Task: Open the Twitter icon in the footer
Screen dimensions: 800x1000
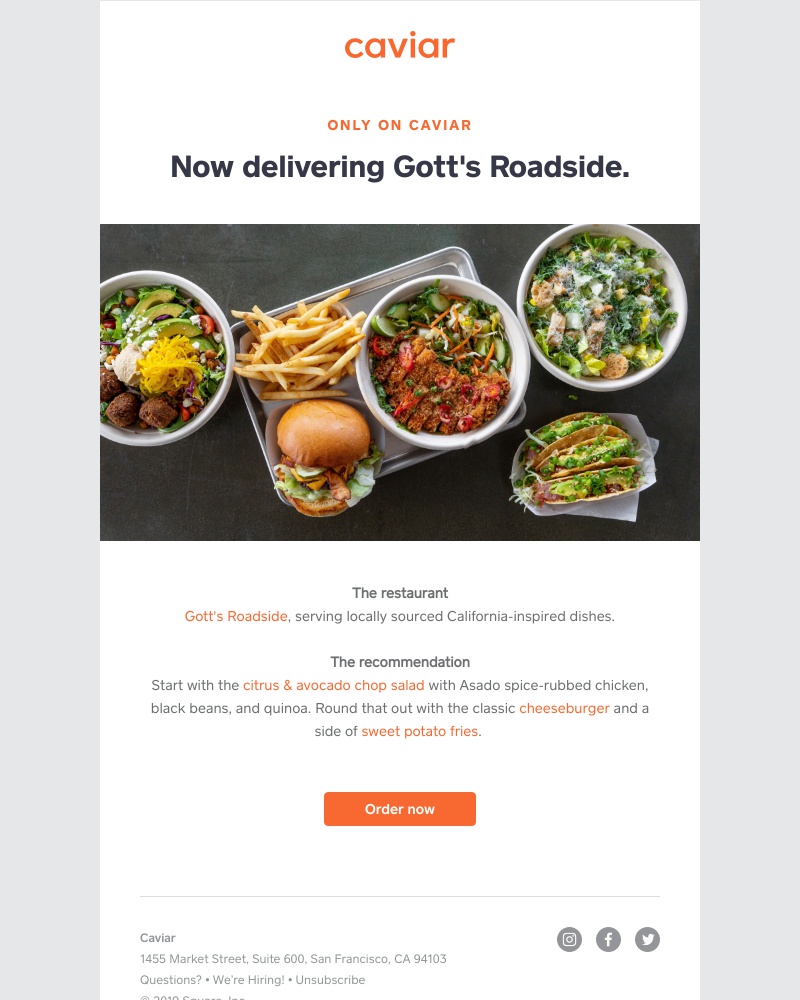Action: click(x=647, y=939)
